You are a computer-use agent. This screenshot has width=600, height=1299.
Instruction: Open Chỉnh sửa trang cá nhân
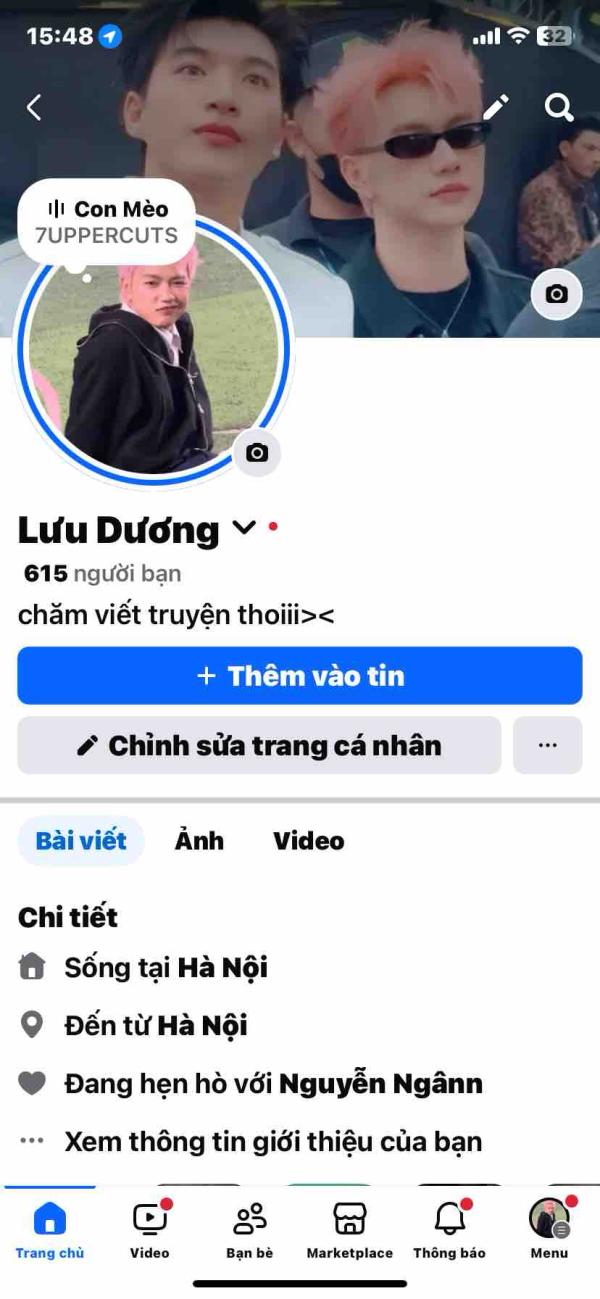coord(259,745)
